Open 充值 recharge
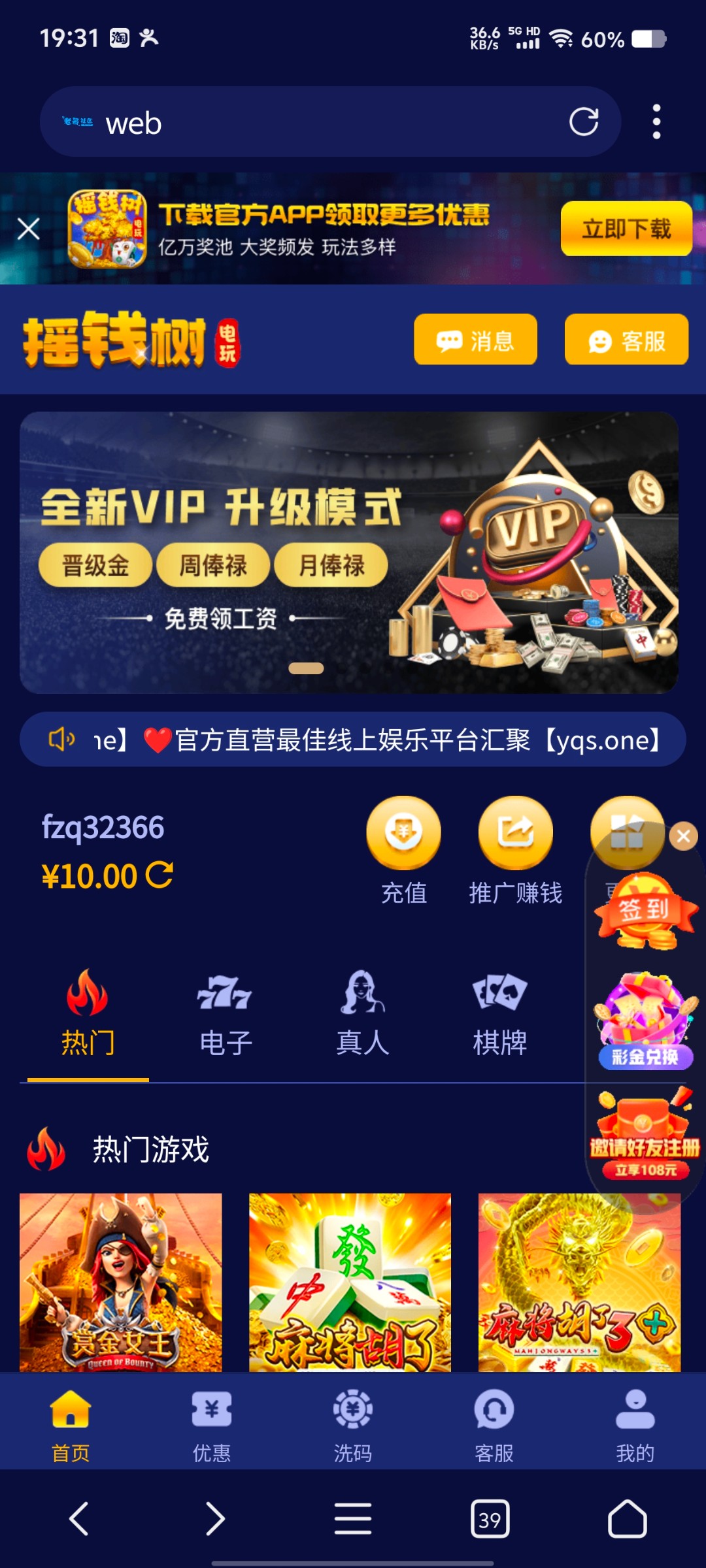Viewport: 706px width, 1568px height. coord(403,850)
